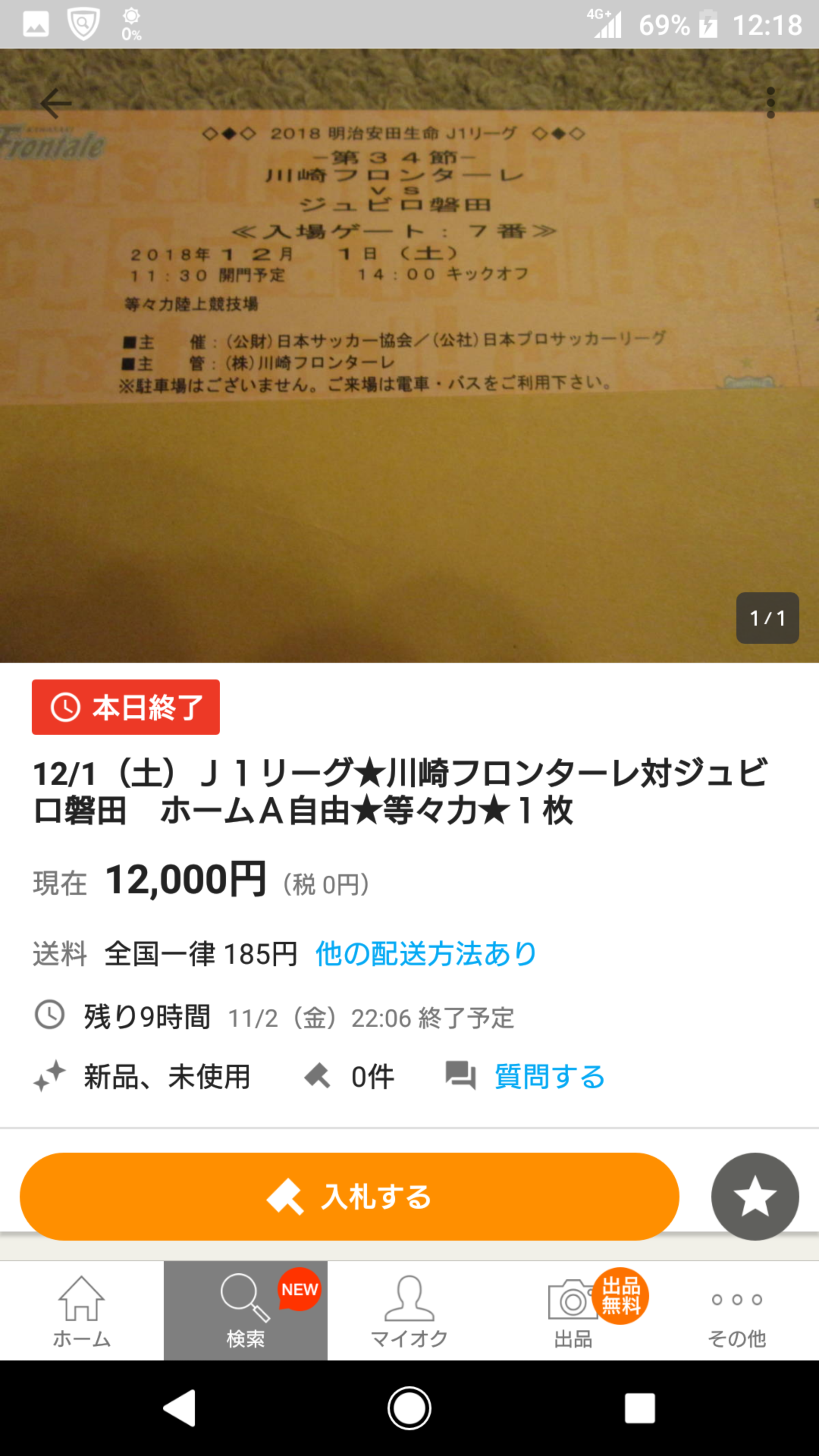The image size is (819, 1456).
Task: Go back using the arrow icon
Action: pyautogui.click(x=55, y=103)
